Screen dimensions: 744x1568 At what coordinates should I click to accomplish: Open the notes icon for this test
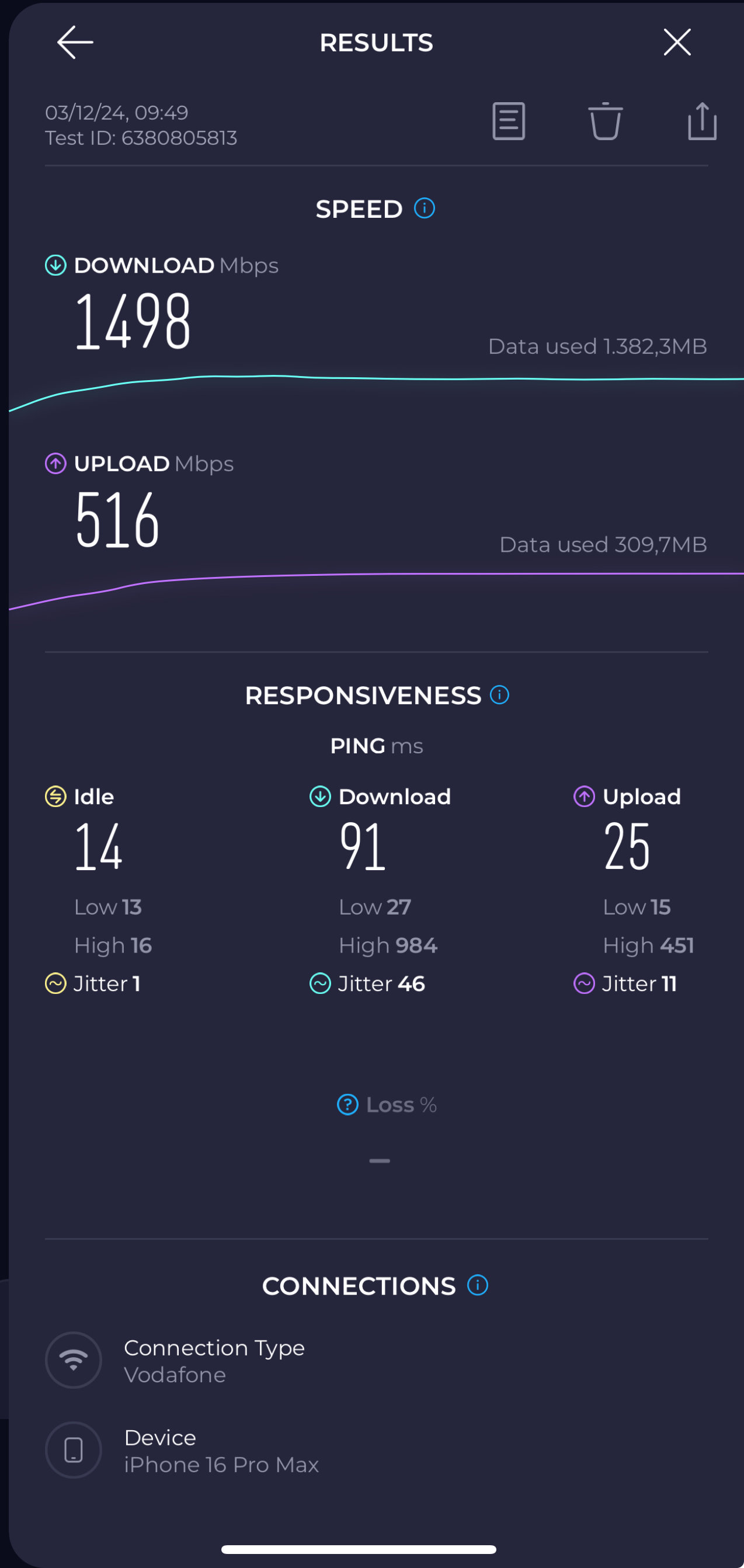tap(509, 121)
